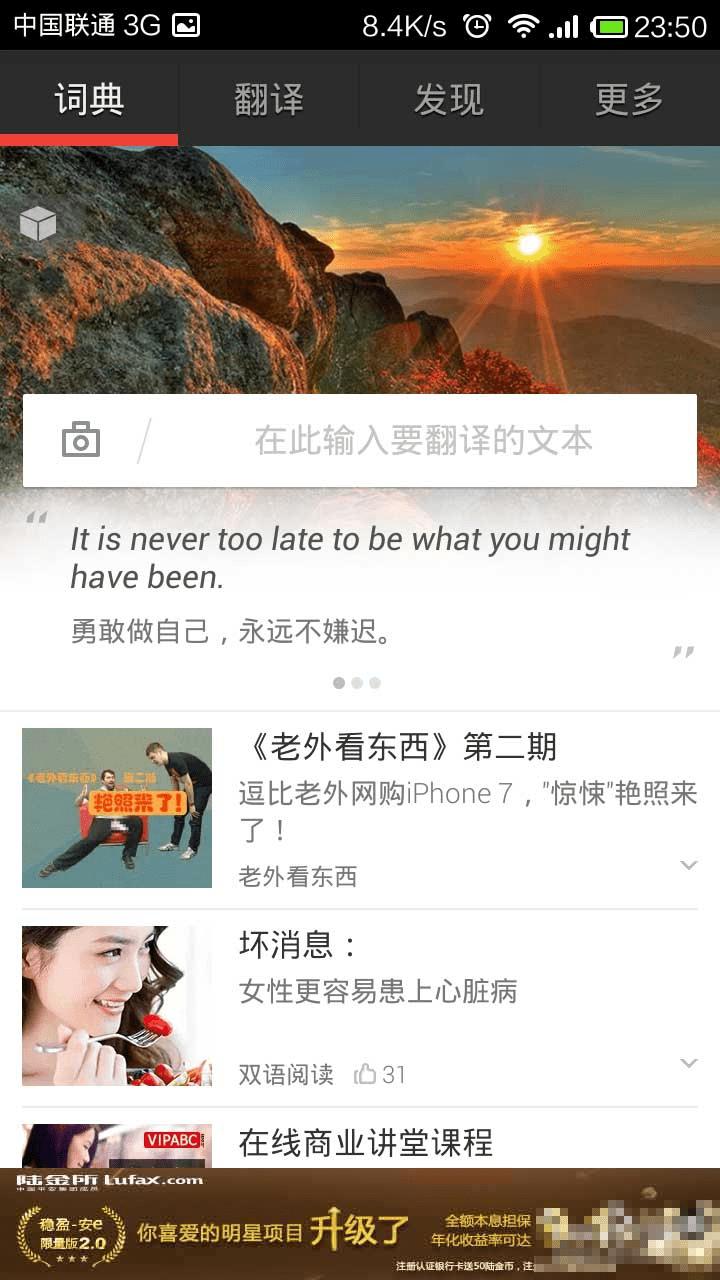
Task: Open camera translation icon
Action: pos(81,440)
